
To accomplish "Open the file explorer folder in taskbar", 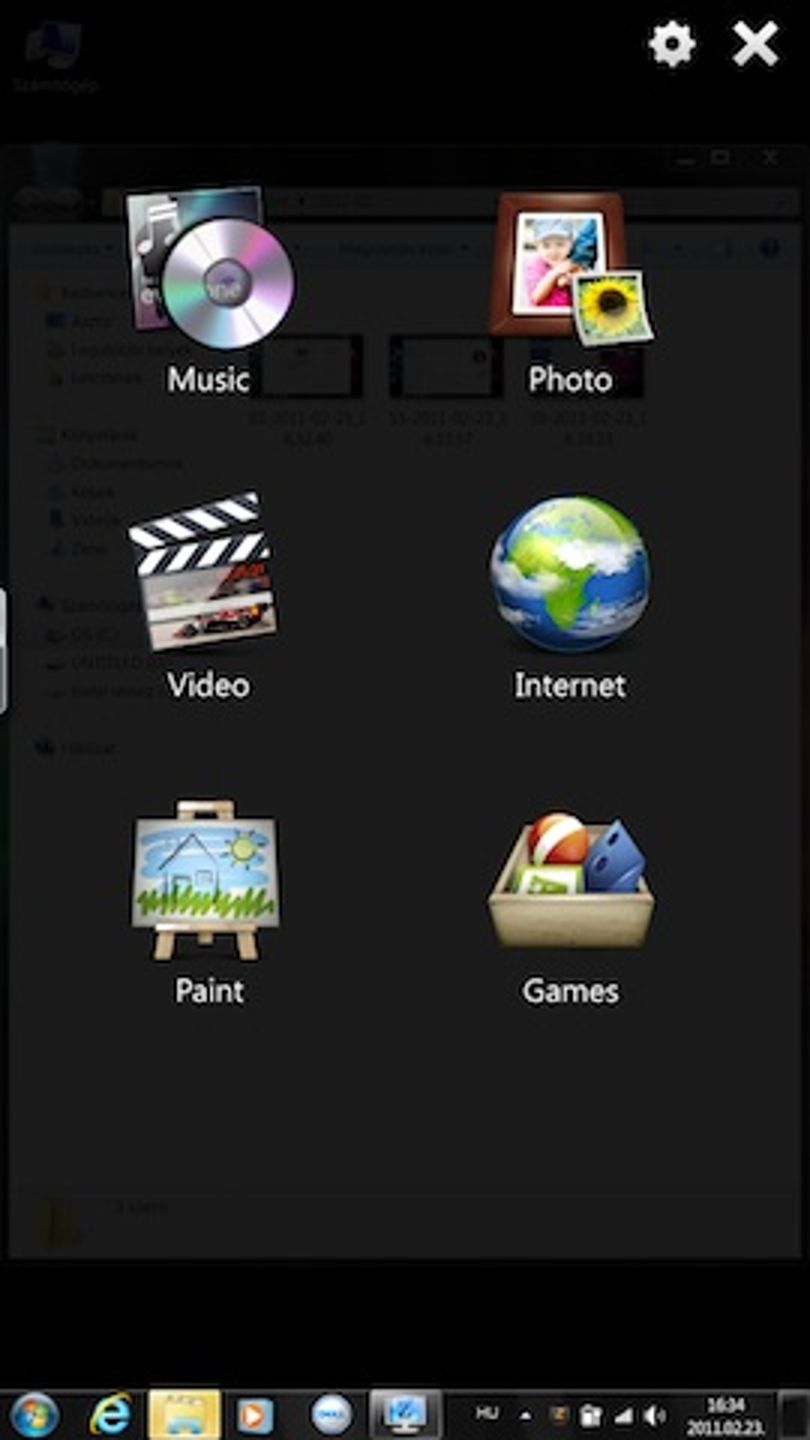I will [184, 1414].
